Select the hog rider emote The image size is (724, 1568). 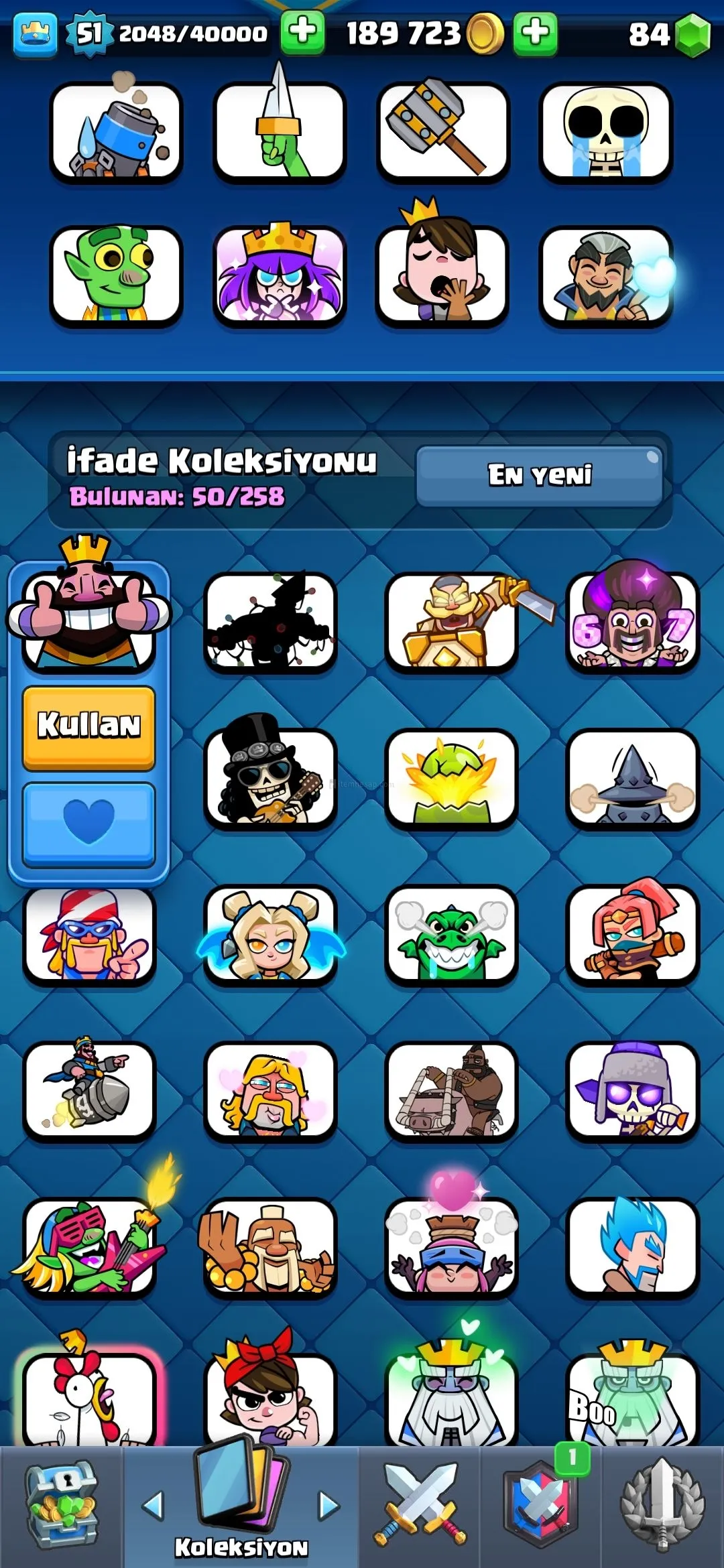pos(451,1091)
